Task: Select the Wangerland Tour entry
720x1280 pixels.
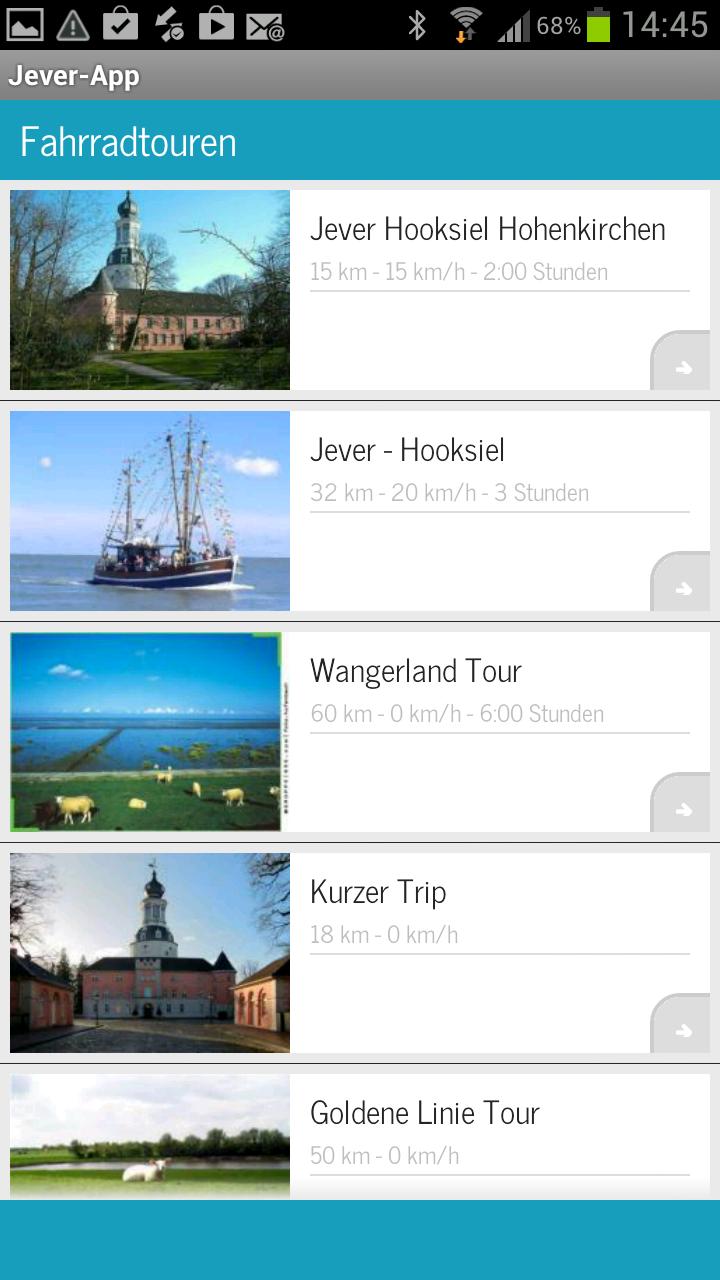Action: [416, 672]
